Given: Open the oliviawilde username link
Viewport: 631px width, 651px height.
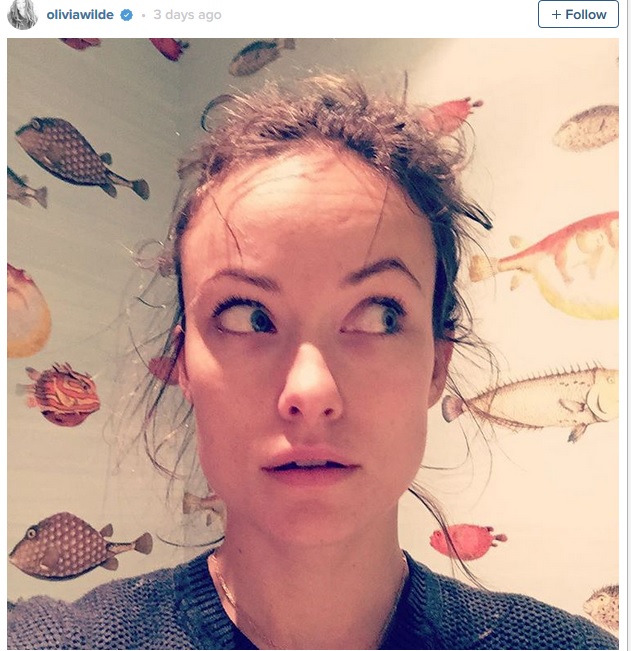Looking at the screenshot, I should [81, 15].
